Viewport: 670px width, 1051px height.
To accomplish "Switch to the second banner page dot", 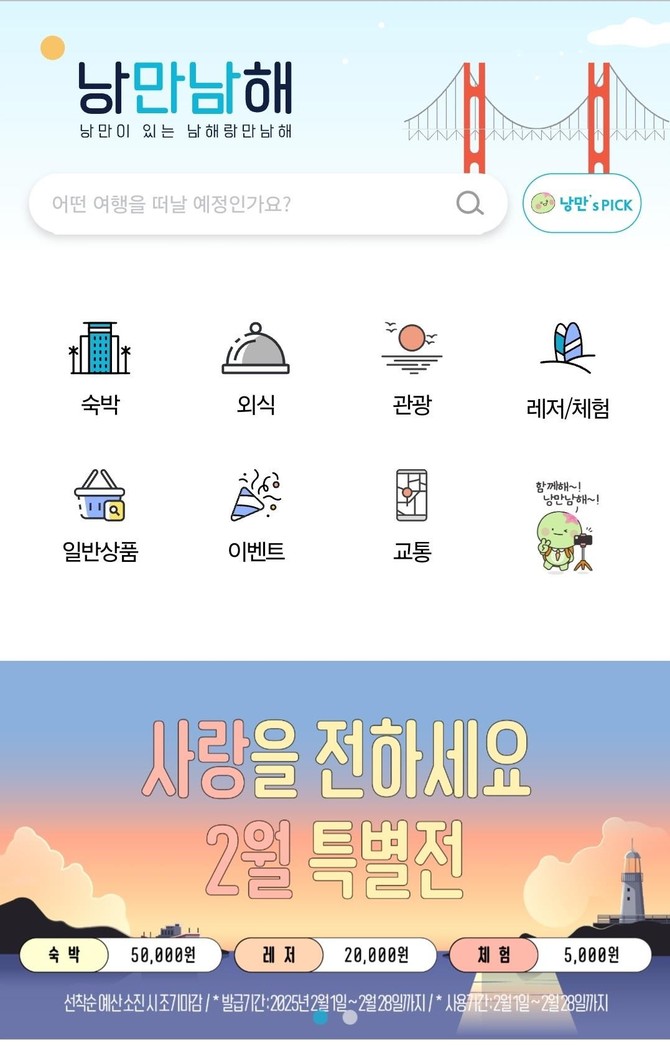I will pos(350,1019).
